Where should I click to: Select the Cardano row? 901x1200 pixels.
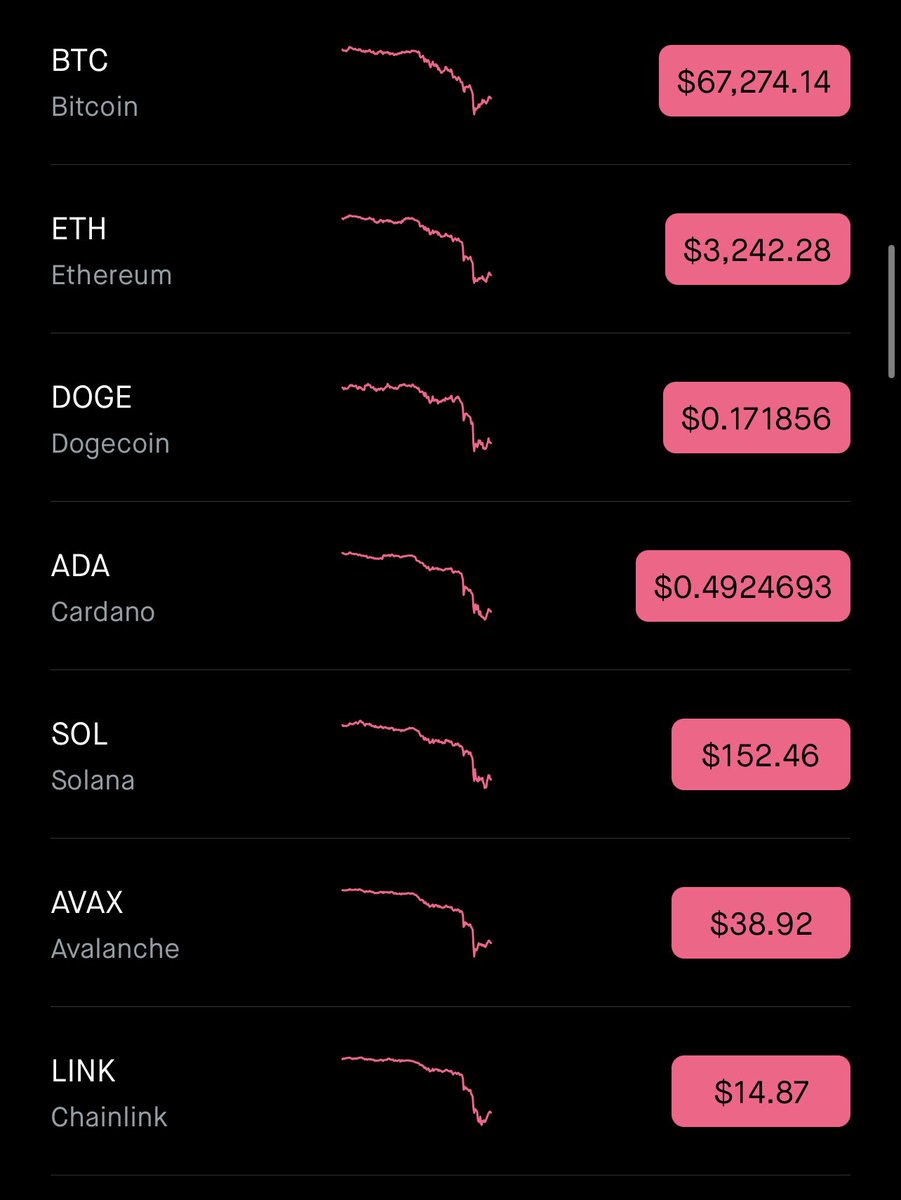coord(103,588)
